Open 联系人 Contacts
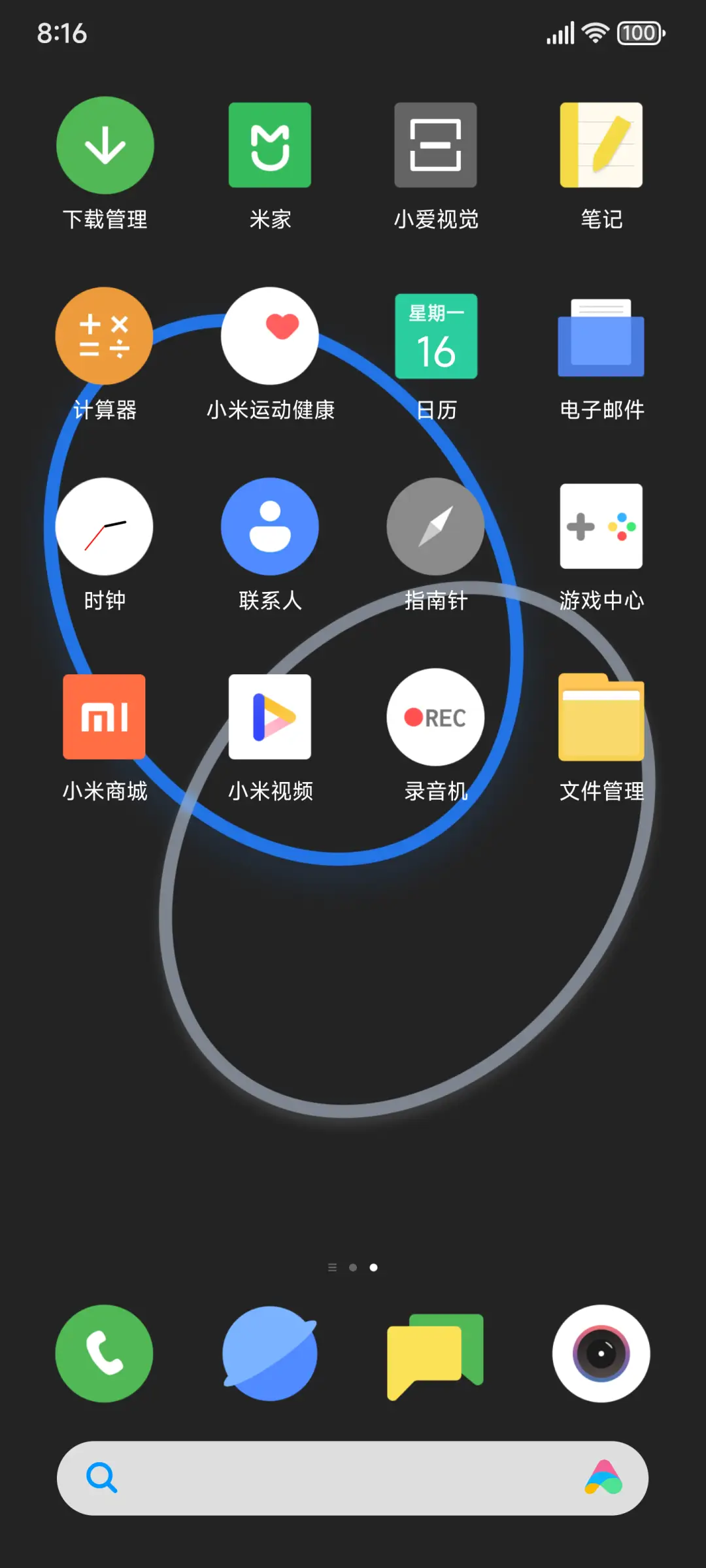 pyautogui.click(x=270, y=526)
